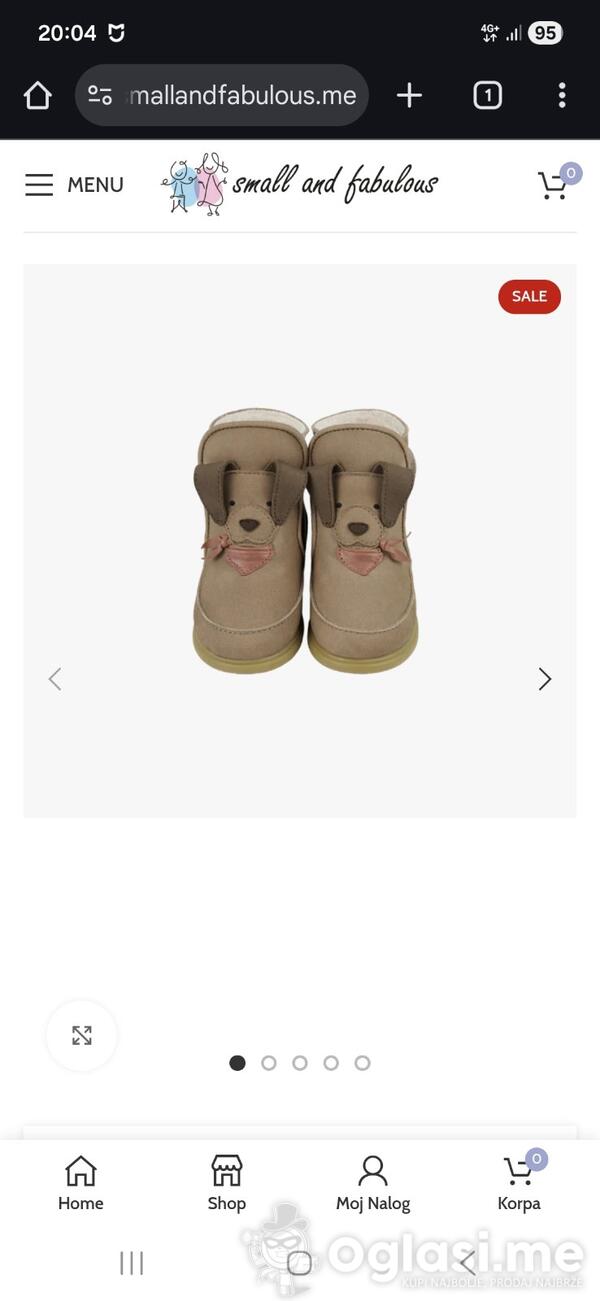Open the browser home page
Image resolution: width=600 pixels, height=1301 pixels.
(37, 95)
